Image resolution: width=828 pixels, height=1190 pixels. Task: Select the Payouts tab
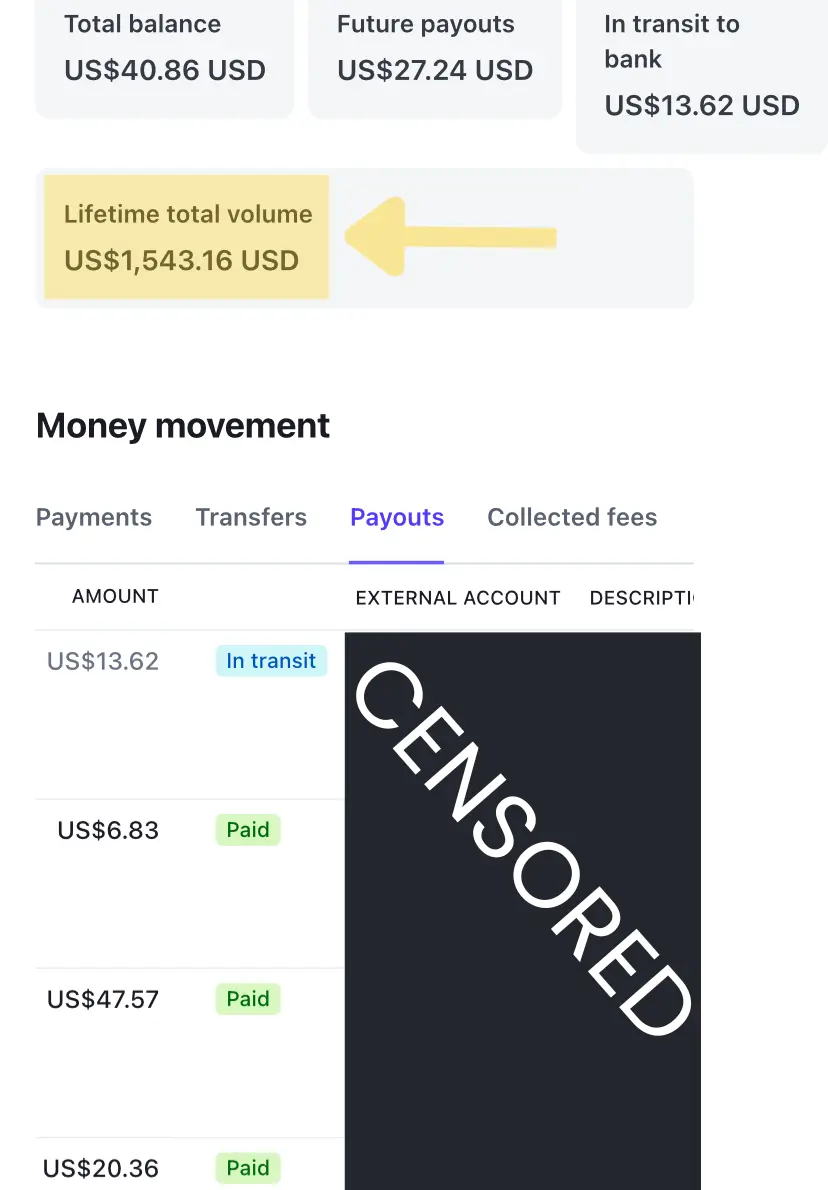click(x=396, y=517)
